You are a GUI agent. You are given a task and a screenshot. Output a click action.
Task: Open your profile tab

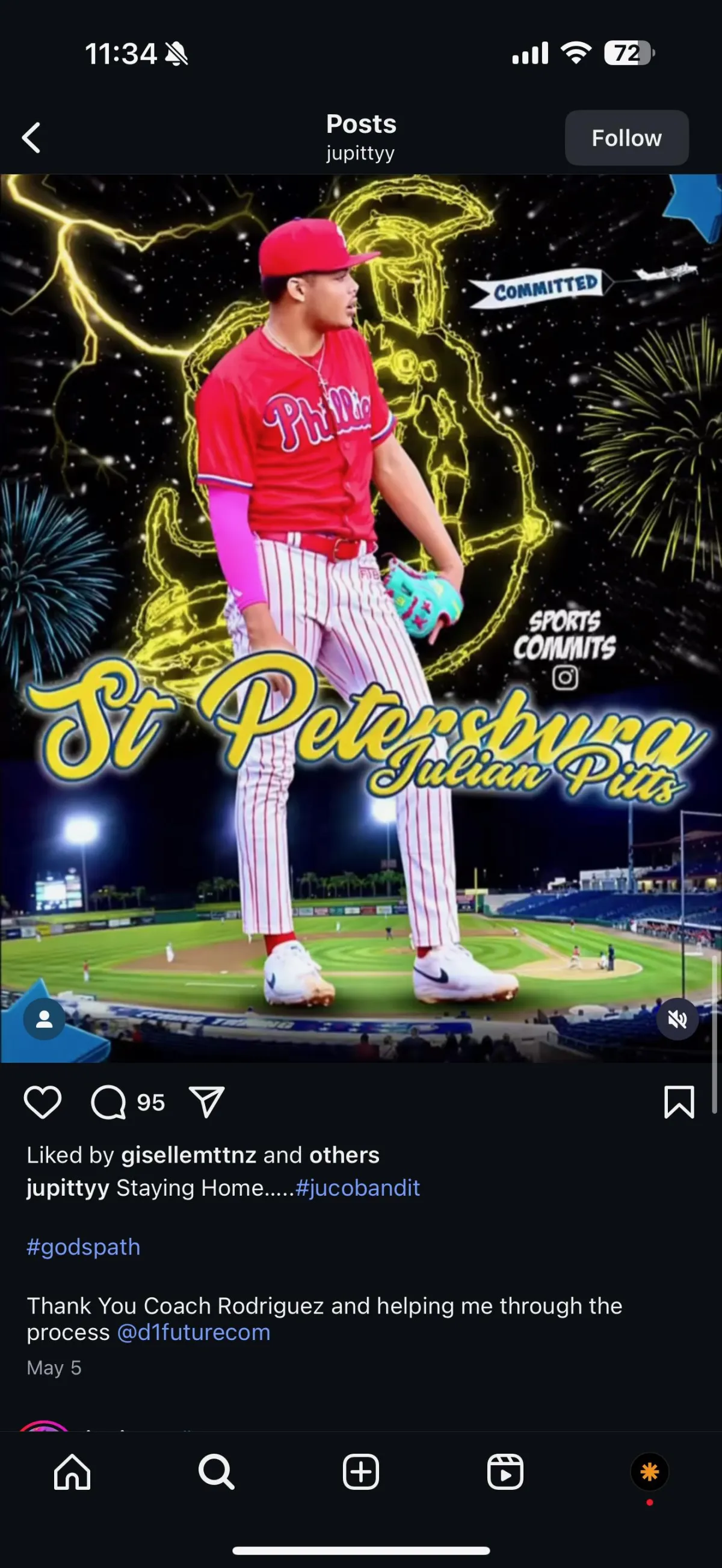click(650, 1472)
